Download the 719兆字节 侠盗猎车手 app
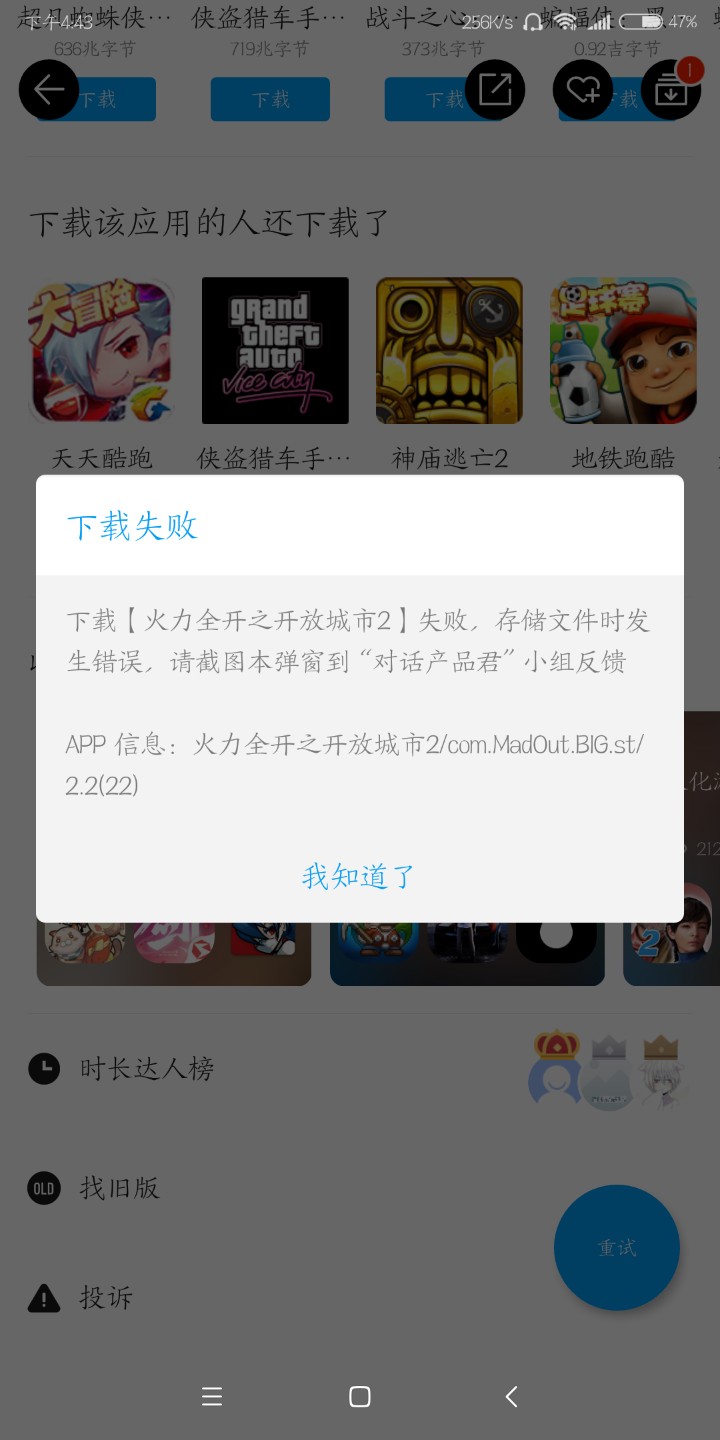This screenshot has width=720, height=1440. point(270,99)
